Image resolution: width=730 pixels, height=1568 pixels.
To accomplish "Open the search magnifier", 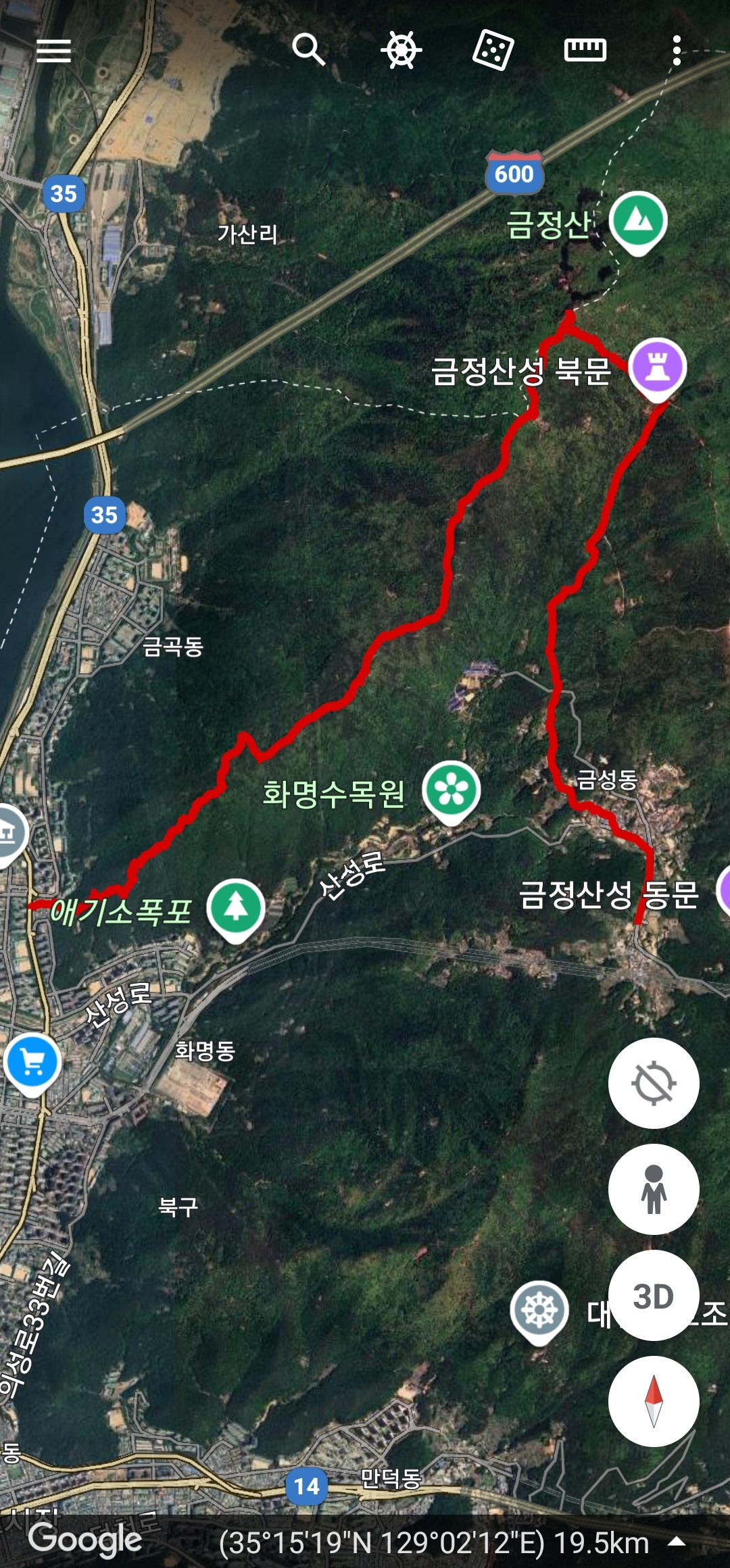I will click(x=309, y=50).
